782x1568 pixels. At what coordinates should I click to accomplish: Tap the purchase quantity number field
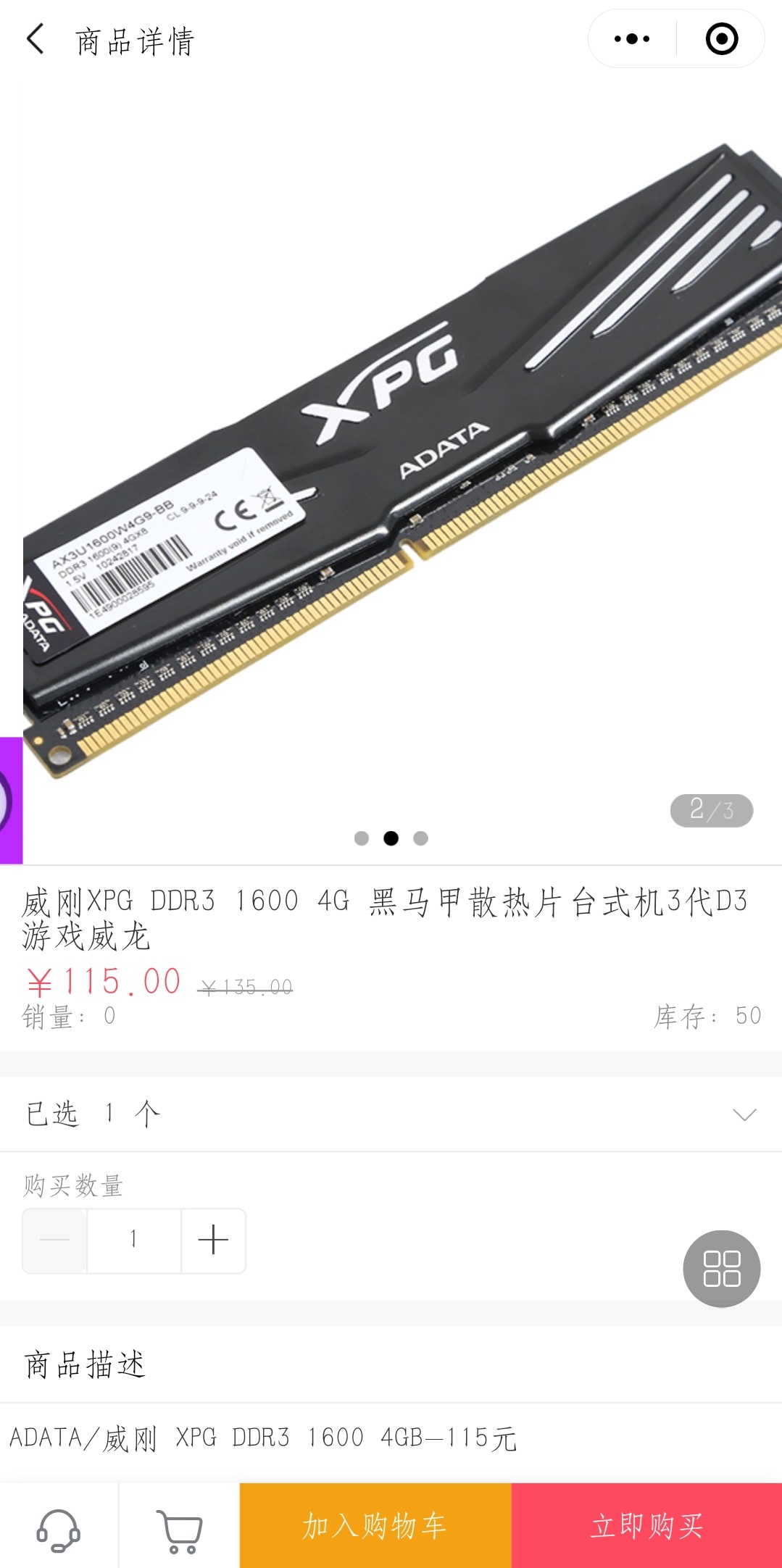click(134, 1240)
